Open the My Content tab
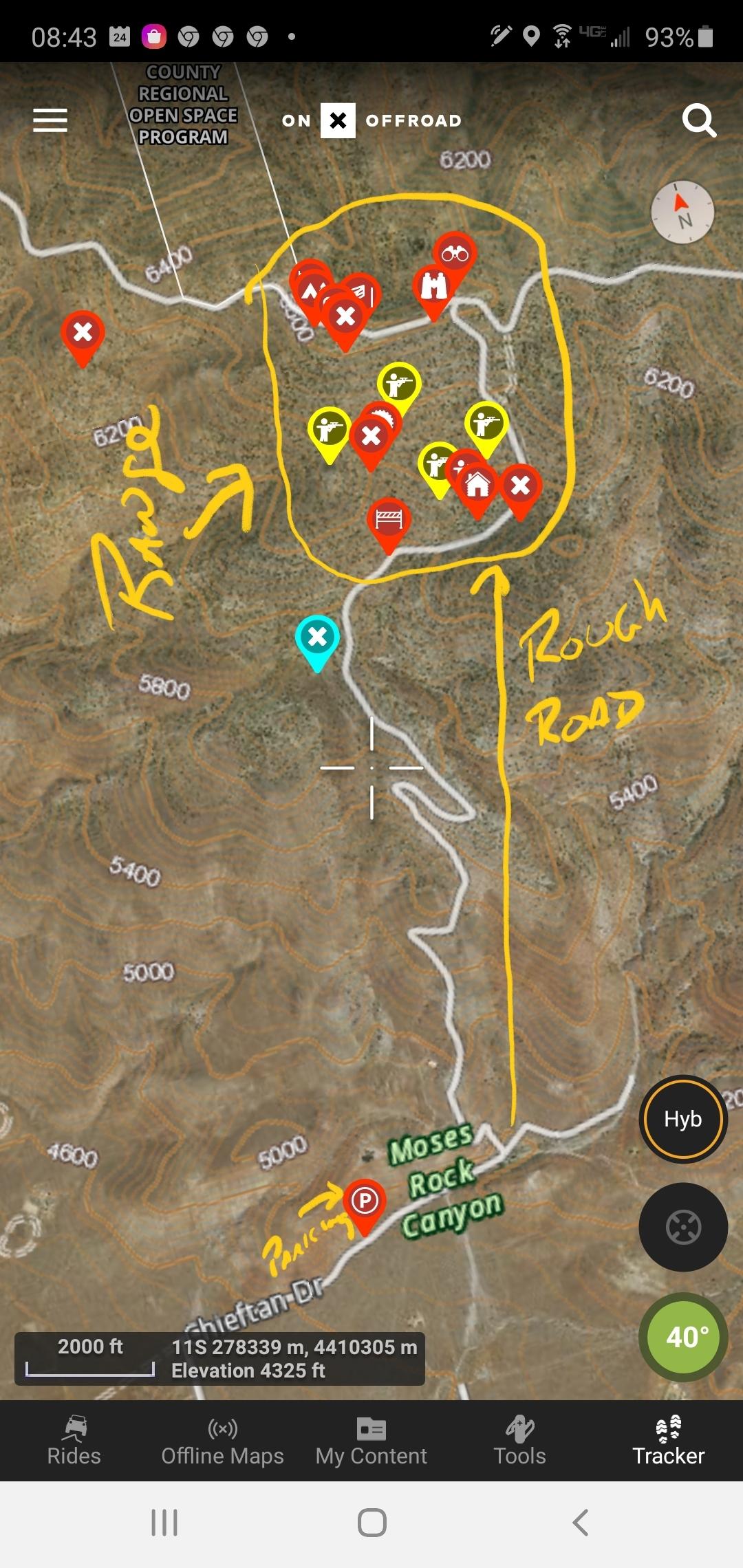 coord(371,1440)
